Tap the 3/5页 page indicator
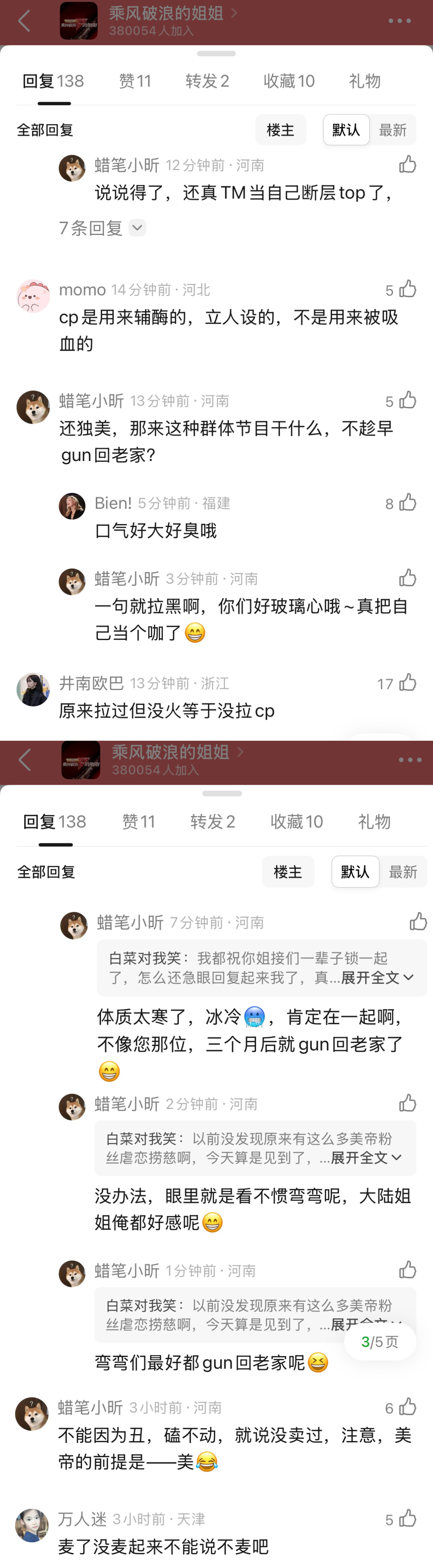 click(x=380, y=1342)
